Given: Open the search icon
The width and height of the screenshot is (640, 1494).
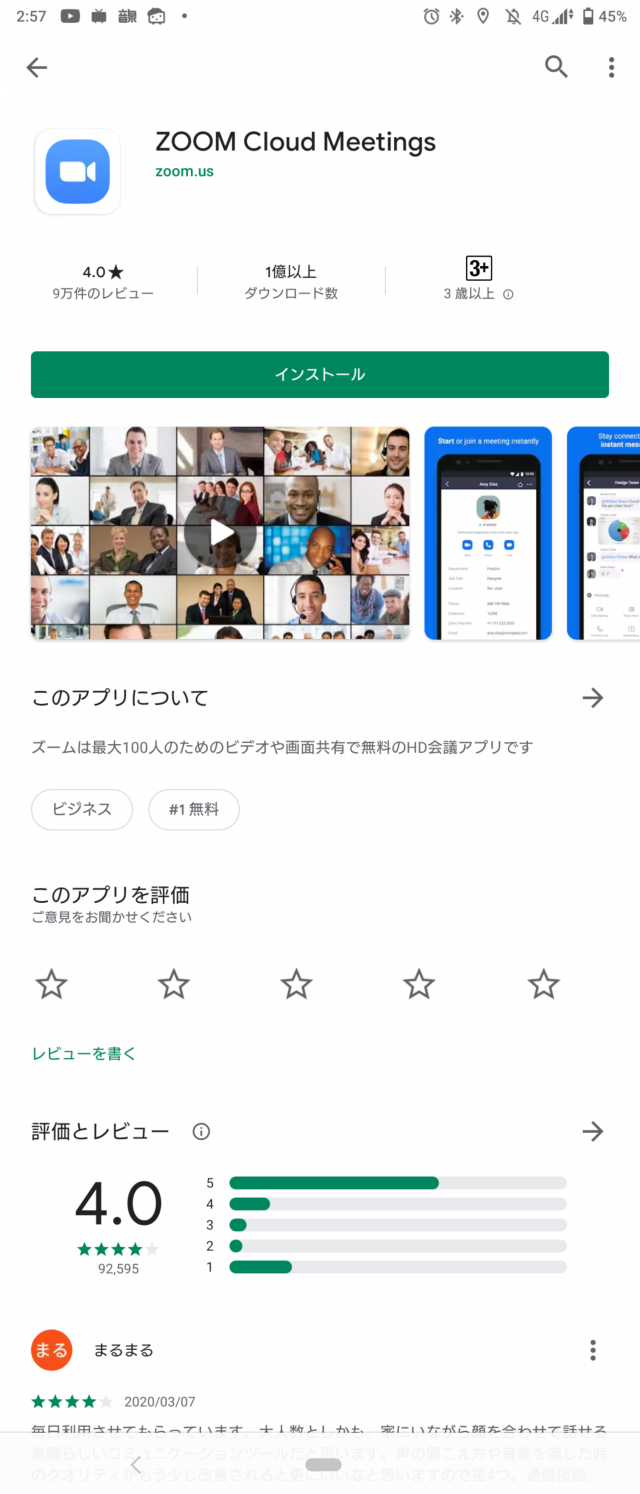Looking at the screenshot, I should click(x=556, y=67).
